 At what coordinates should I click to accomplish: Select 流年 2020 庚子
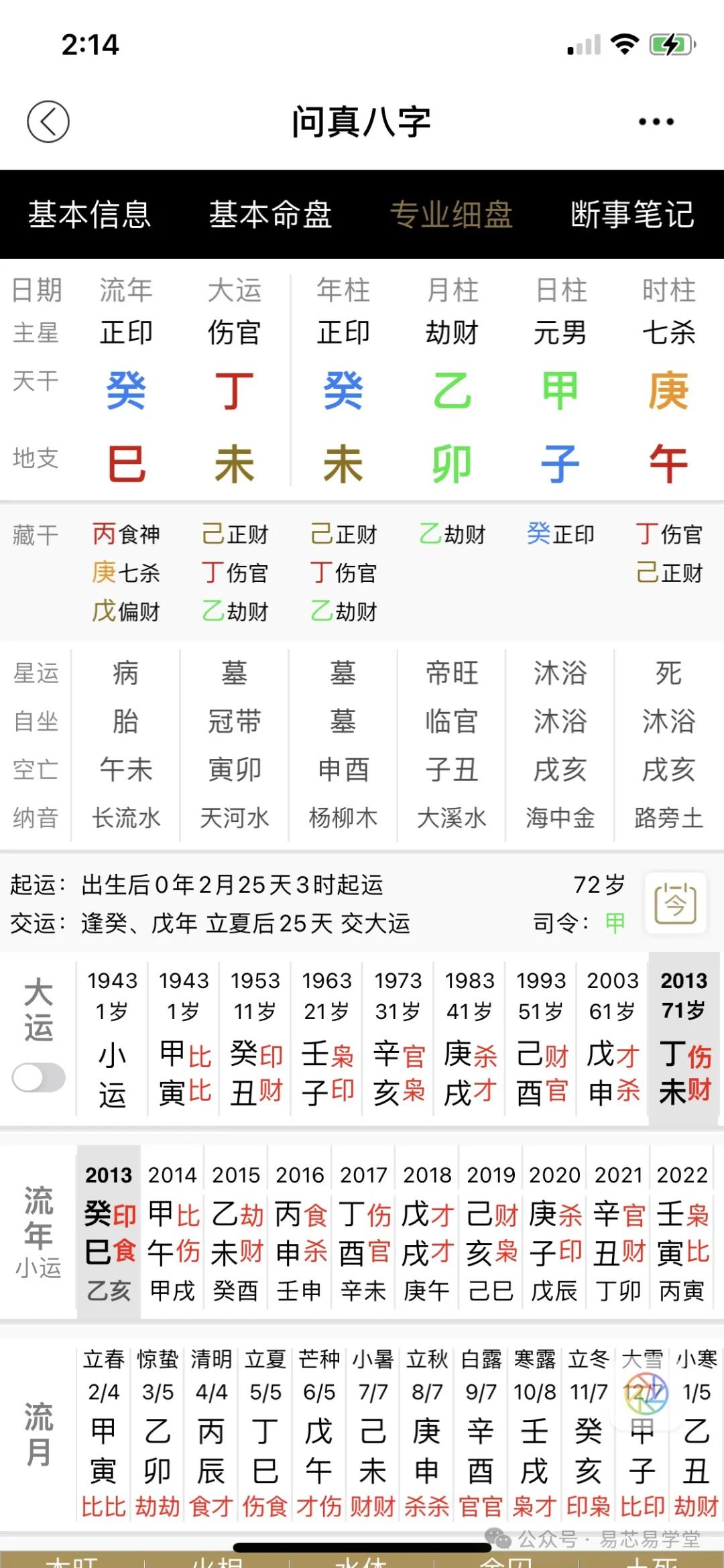554,1232
